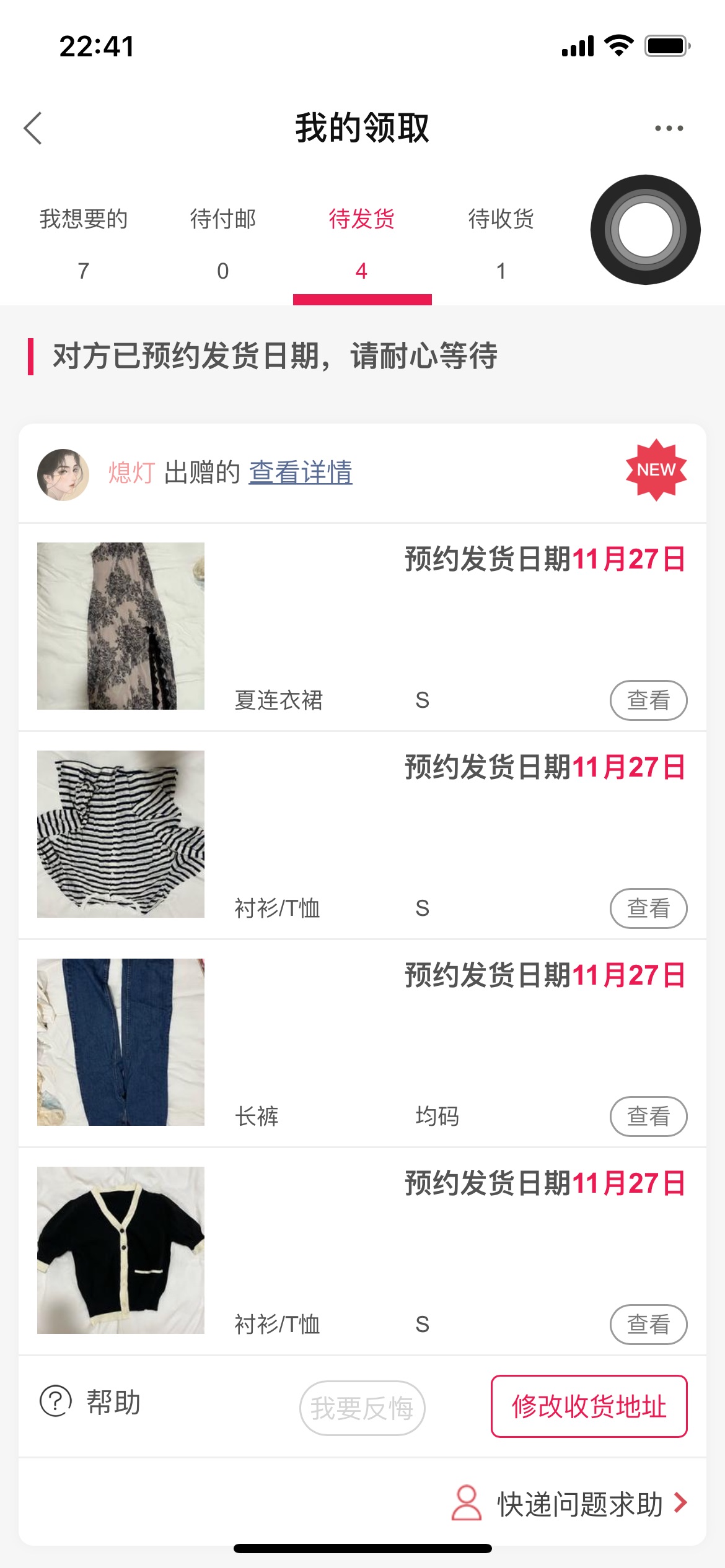Image resolution: width=725 pixels, height=1568 pixels.
Task: Switch to the 待收货 tab
Action: 501,243
